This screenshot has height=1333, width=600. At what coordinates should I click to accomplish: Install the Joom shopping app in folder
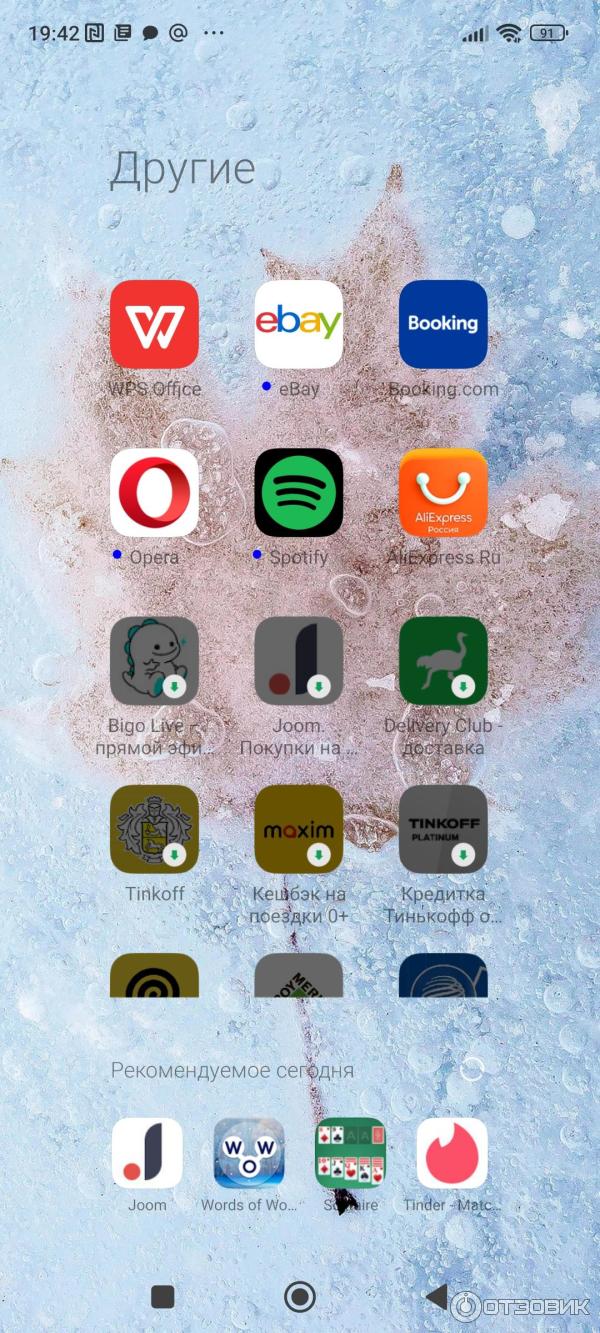pos(298,660)
